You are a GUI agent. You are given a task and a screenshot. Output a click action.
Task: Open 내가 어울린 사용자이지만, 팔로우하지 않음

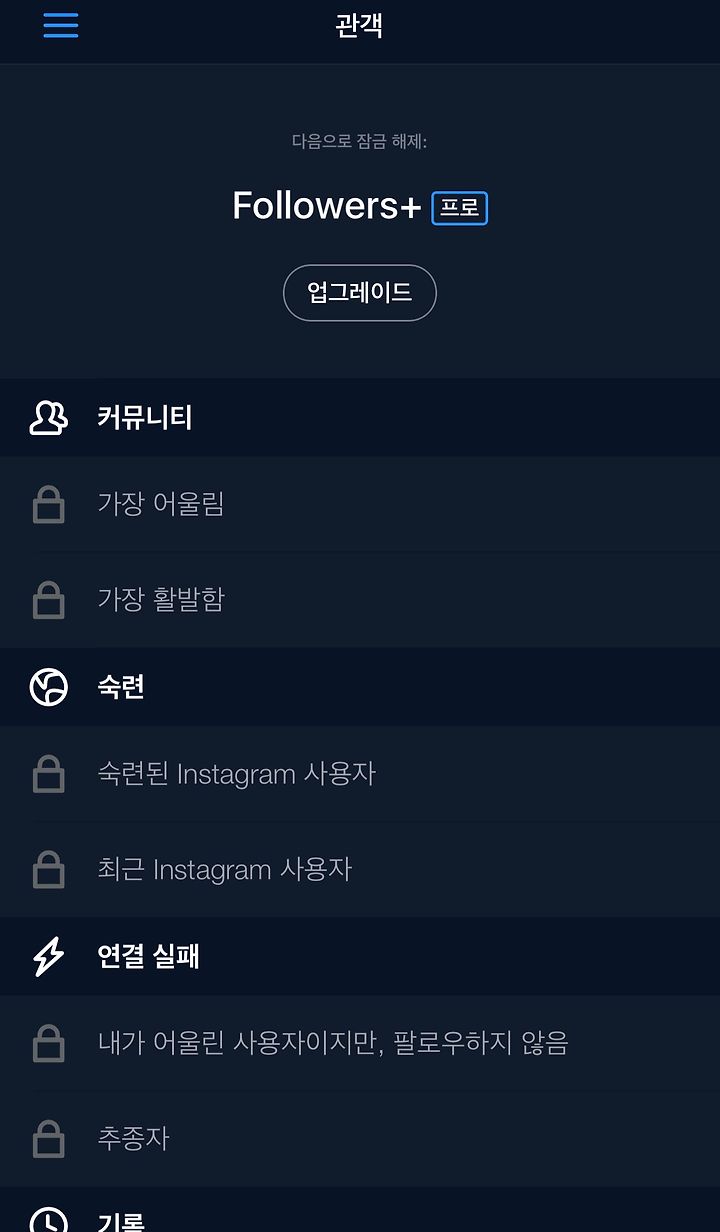360,1044
